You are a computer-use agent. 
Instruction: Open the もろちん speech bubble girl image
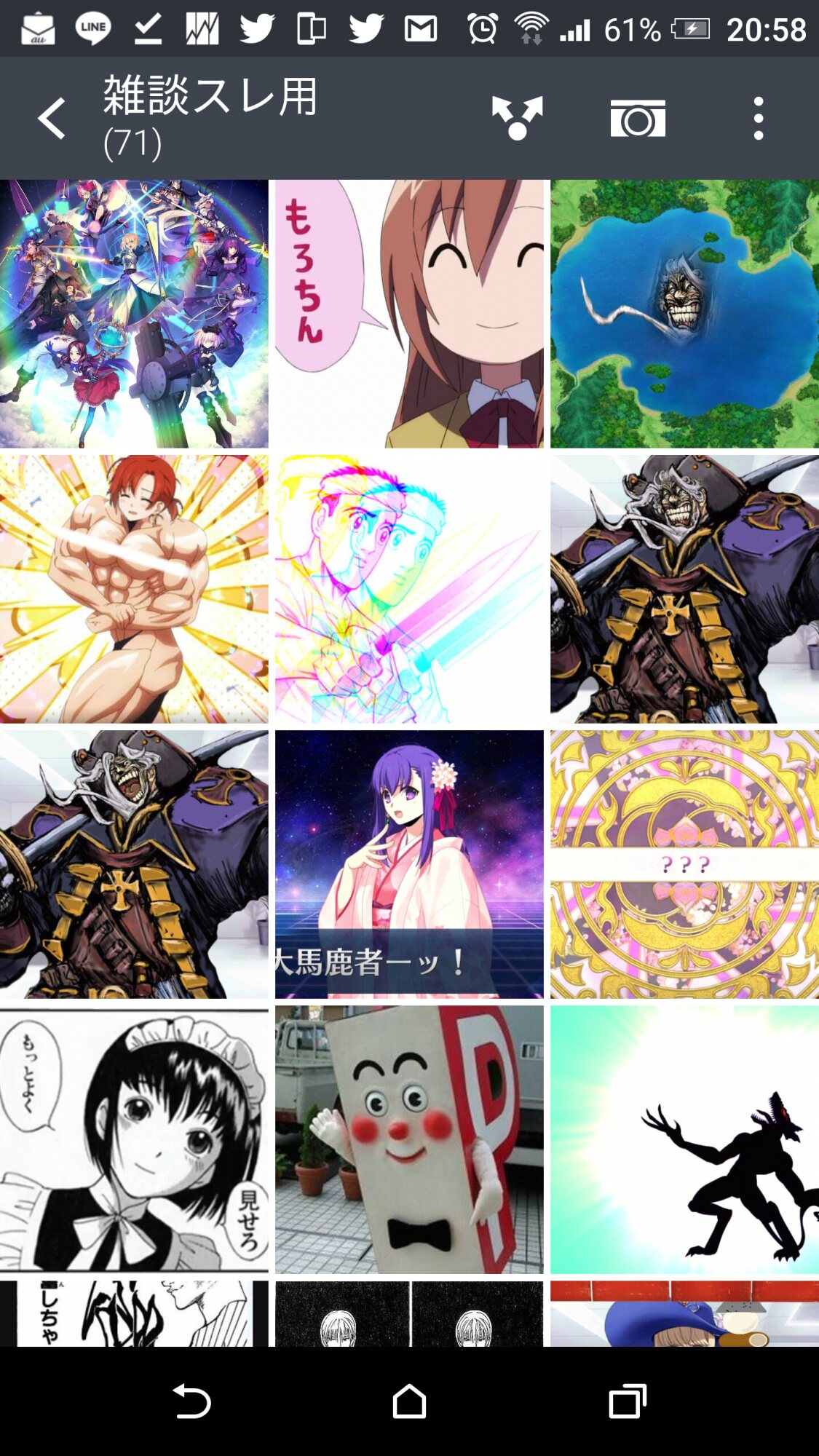pyautogui.click(x=409, y=314)
